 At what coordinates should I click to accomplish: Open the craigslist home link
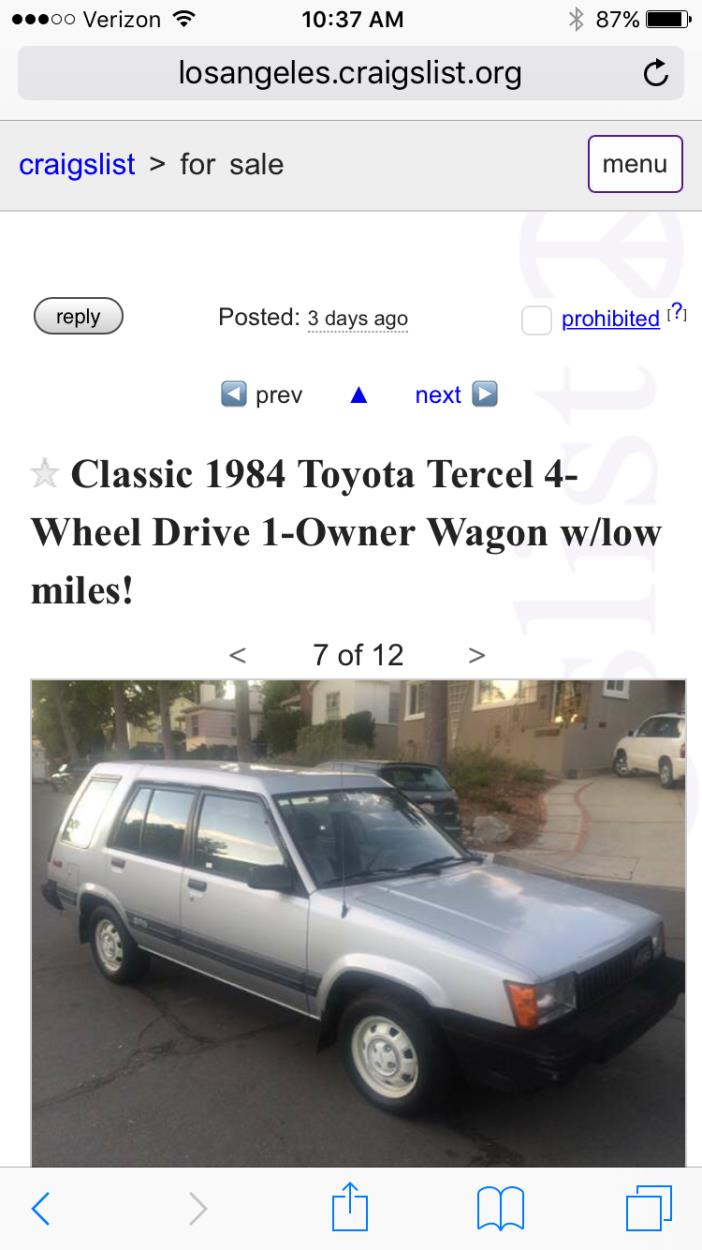(x=77, y=164)
